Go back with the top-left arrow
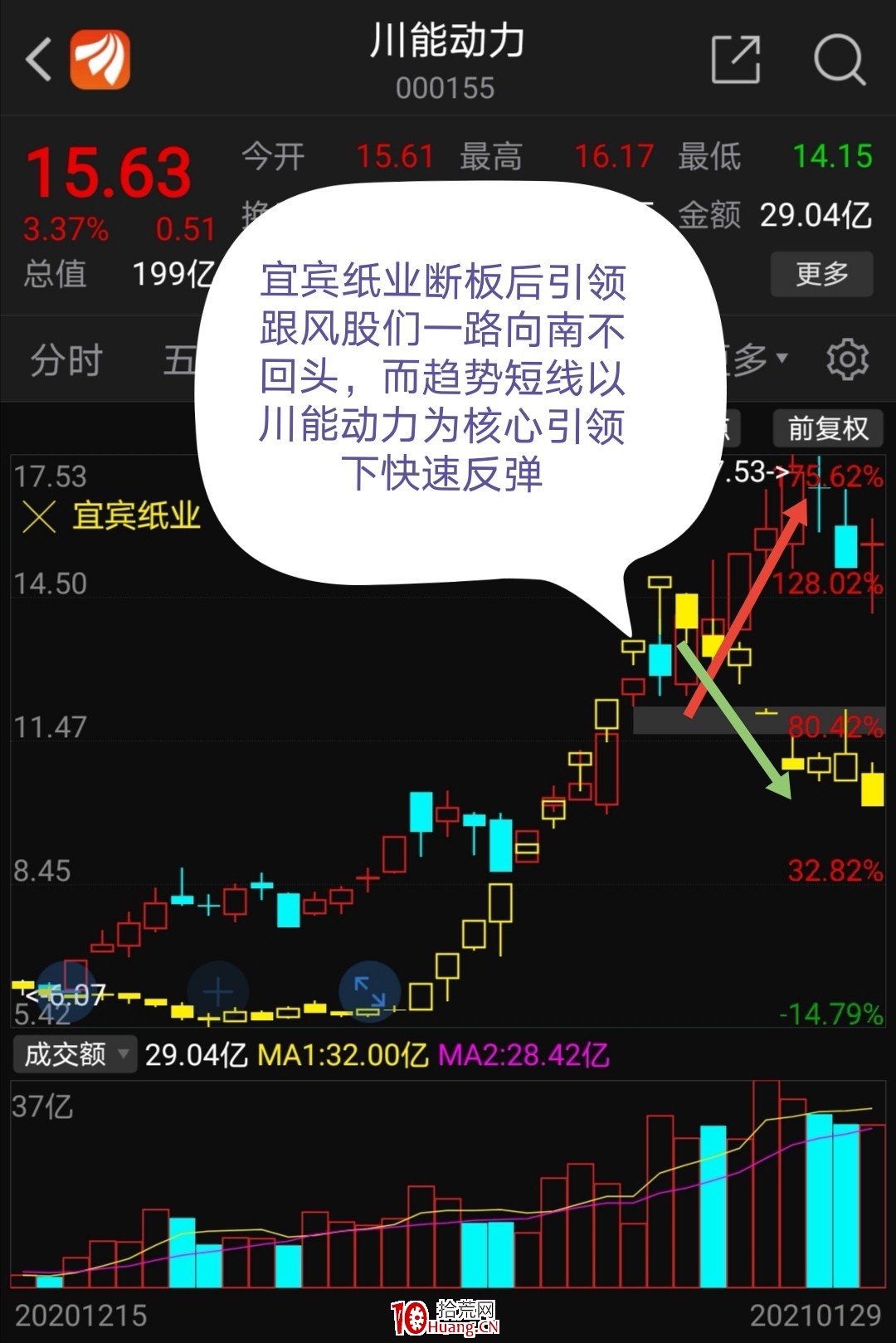896x1343 pixels. point(39,60)
